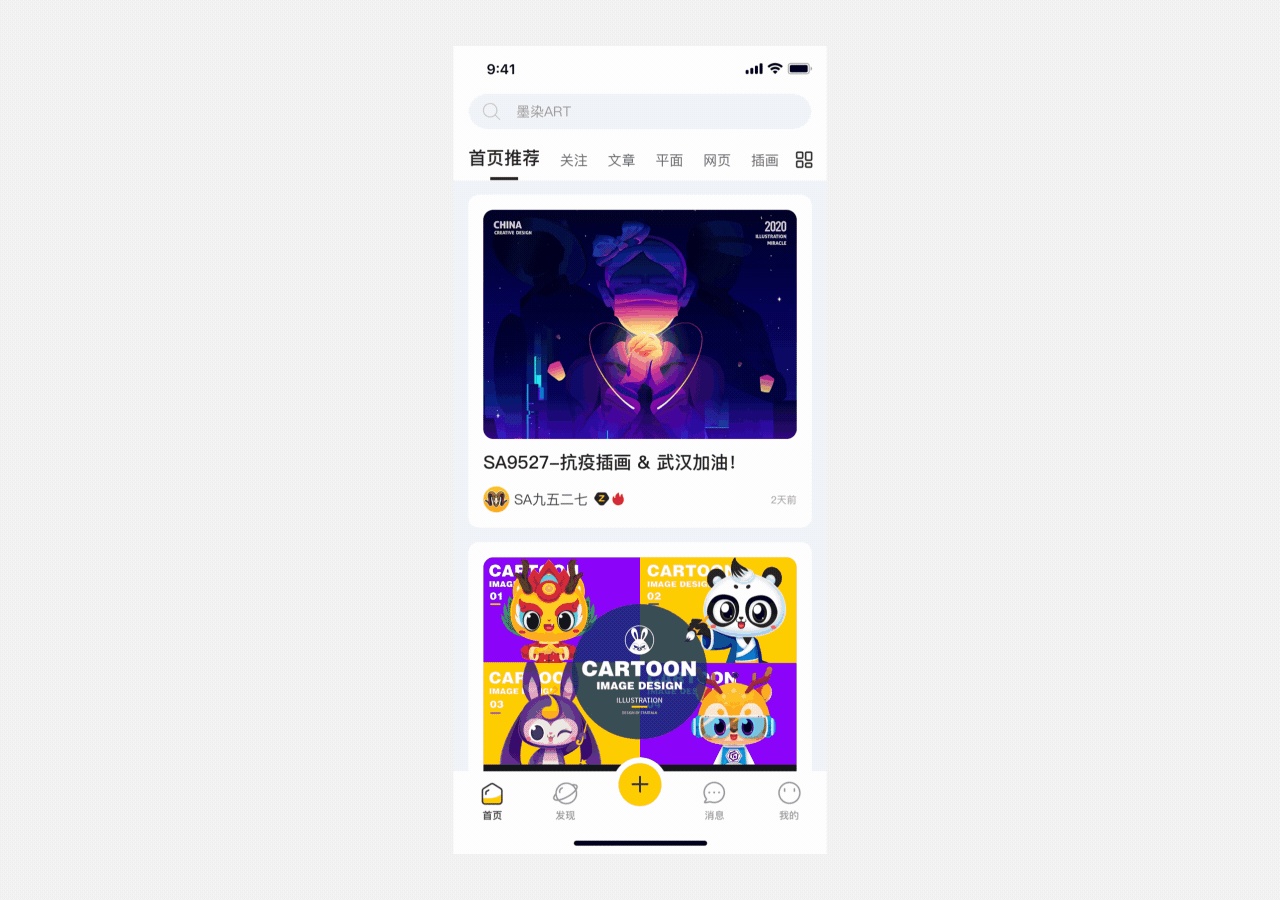Open the 插画 tab
The image size is (1280, 900).
tap(765, 160)
